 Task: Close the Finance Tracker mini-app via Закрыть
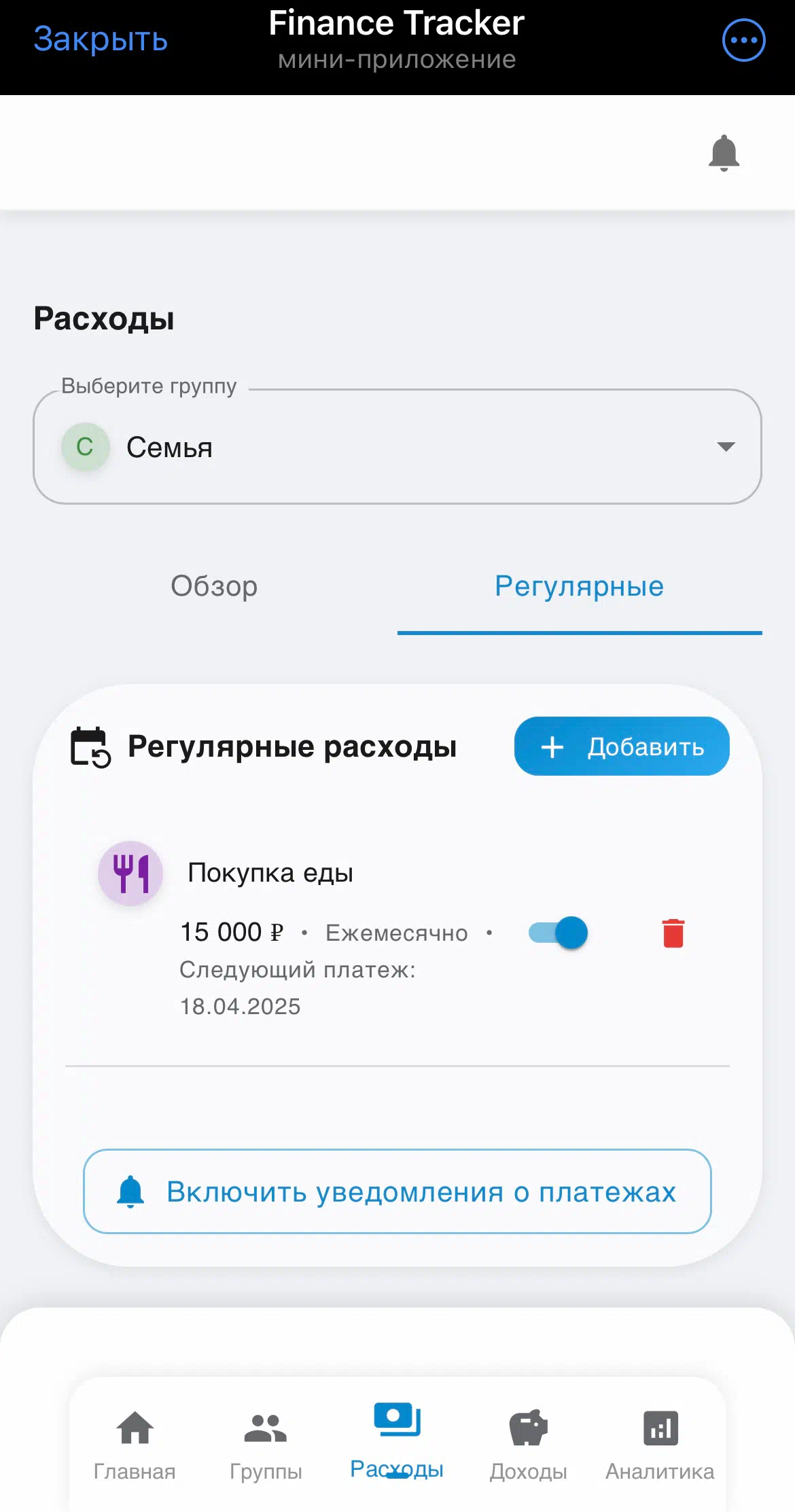[101, 39]
